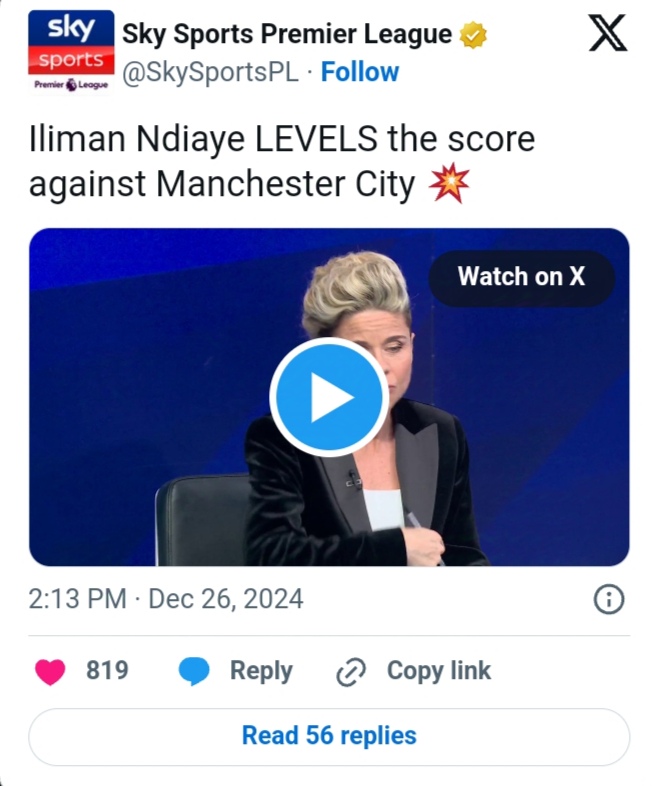This screenshot has height=786, width=653.
Task: Like this tweet with the heart
Action: coord(50,671)
